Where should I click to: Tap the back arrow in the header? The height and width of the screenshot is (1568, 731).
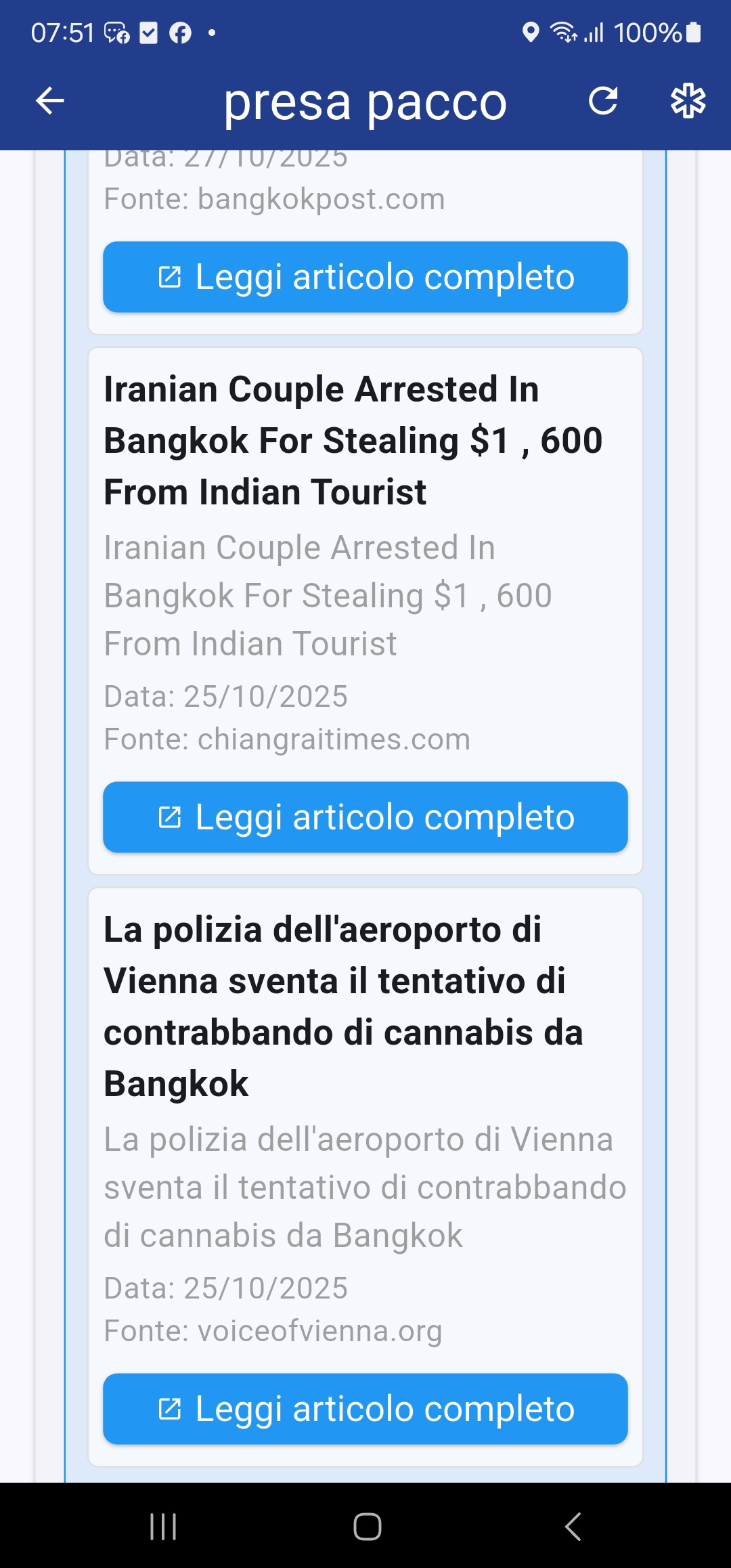[48, 100]
